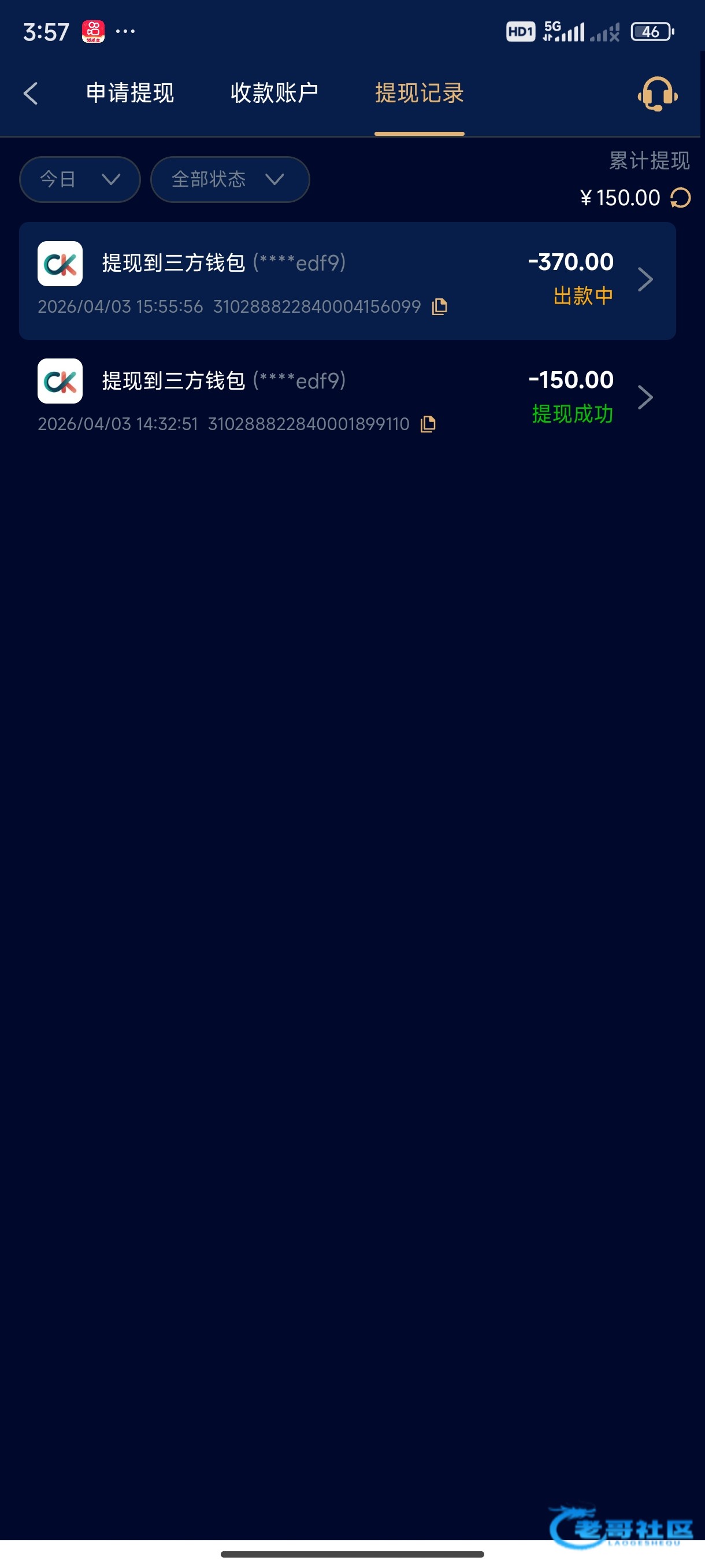
Task: Switch to the 申请提现 tab
Action: pos(129,94)
